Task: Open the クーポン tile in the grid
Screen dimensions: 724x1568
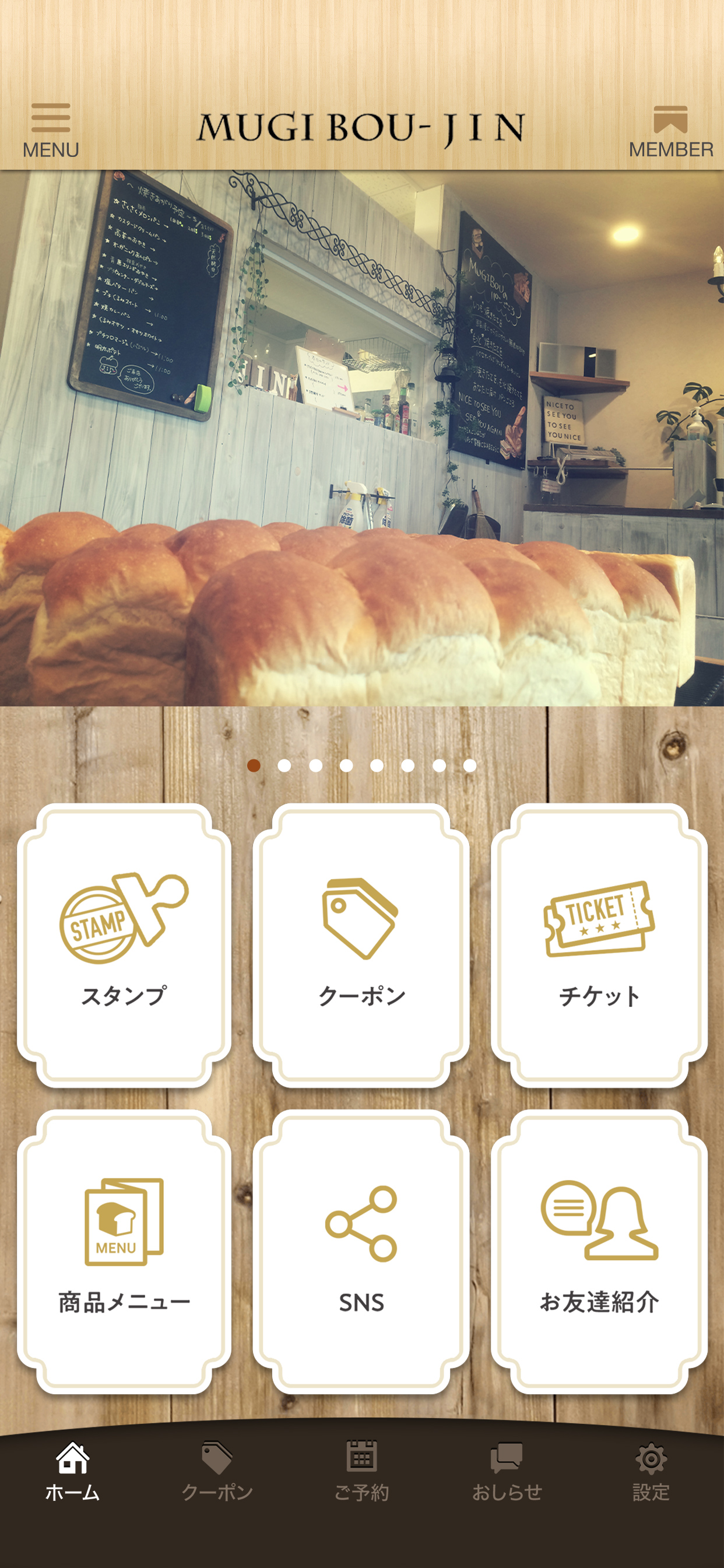Action: tap(361, 944)
